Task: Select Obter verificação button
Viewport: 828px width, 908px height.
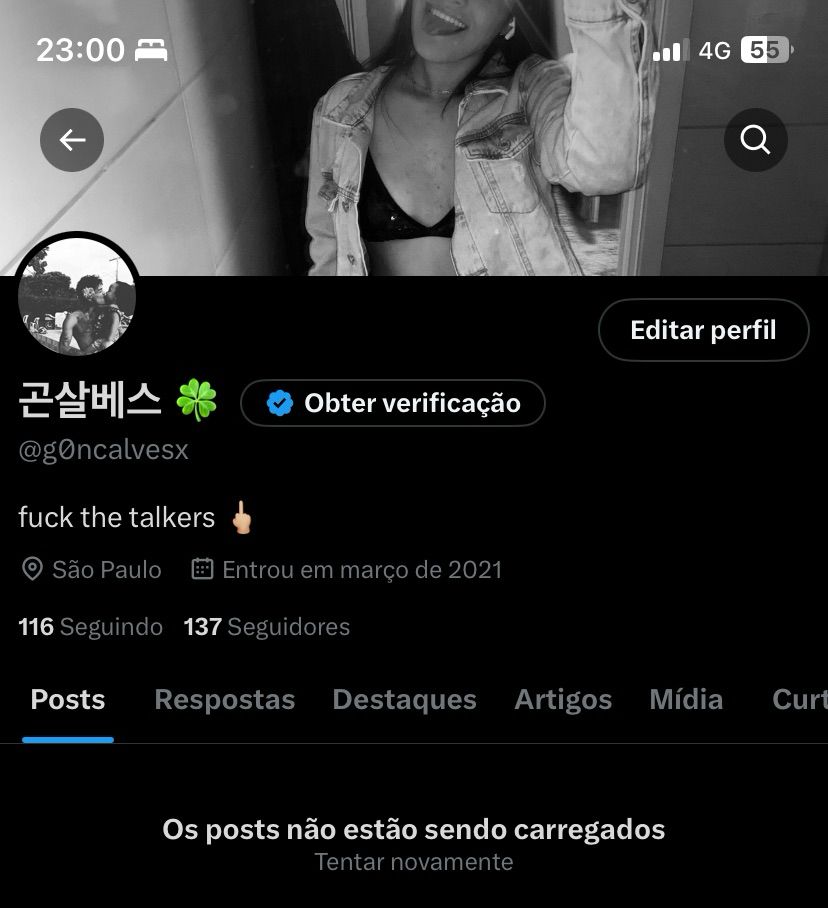Action: pos(393,403)
